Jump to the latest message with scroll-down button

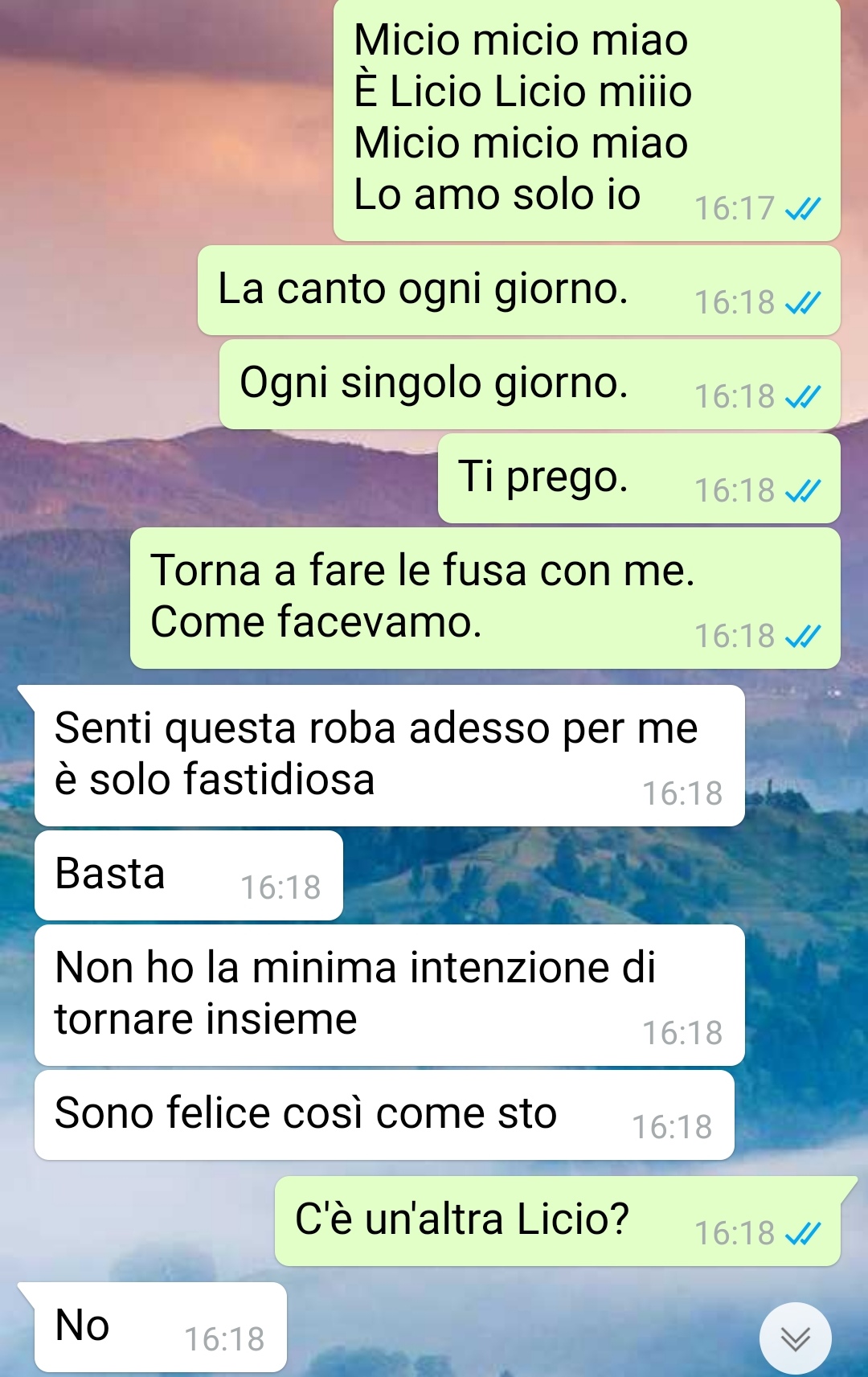coord(795,1338)
